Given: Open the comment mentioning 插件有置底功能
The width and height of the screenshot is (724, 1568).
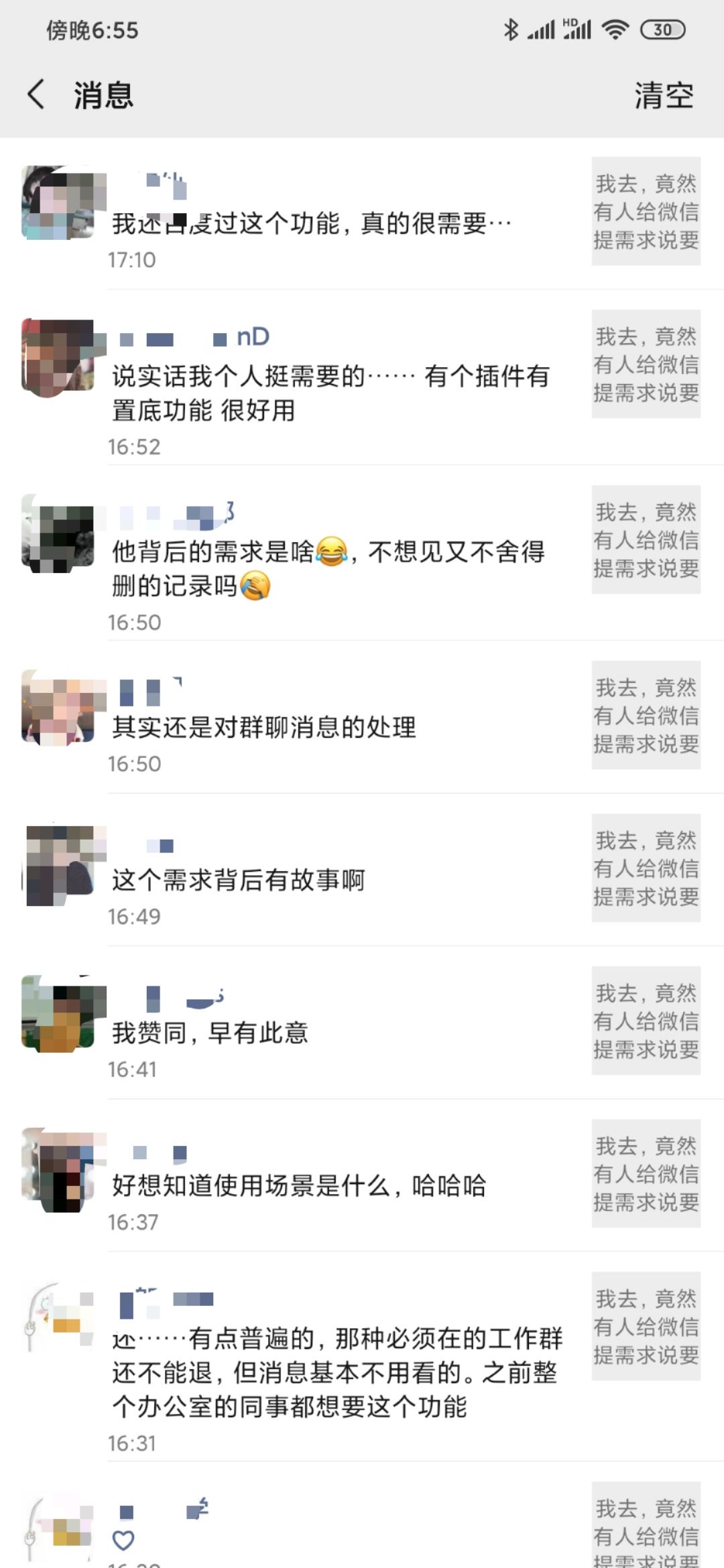Looking at the screenshot, I should pyautogui.click(x=330, y=393).
